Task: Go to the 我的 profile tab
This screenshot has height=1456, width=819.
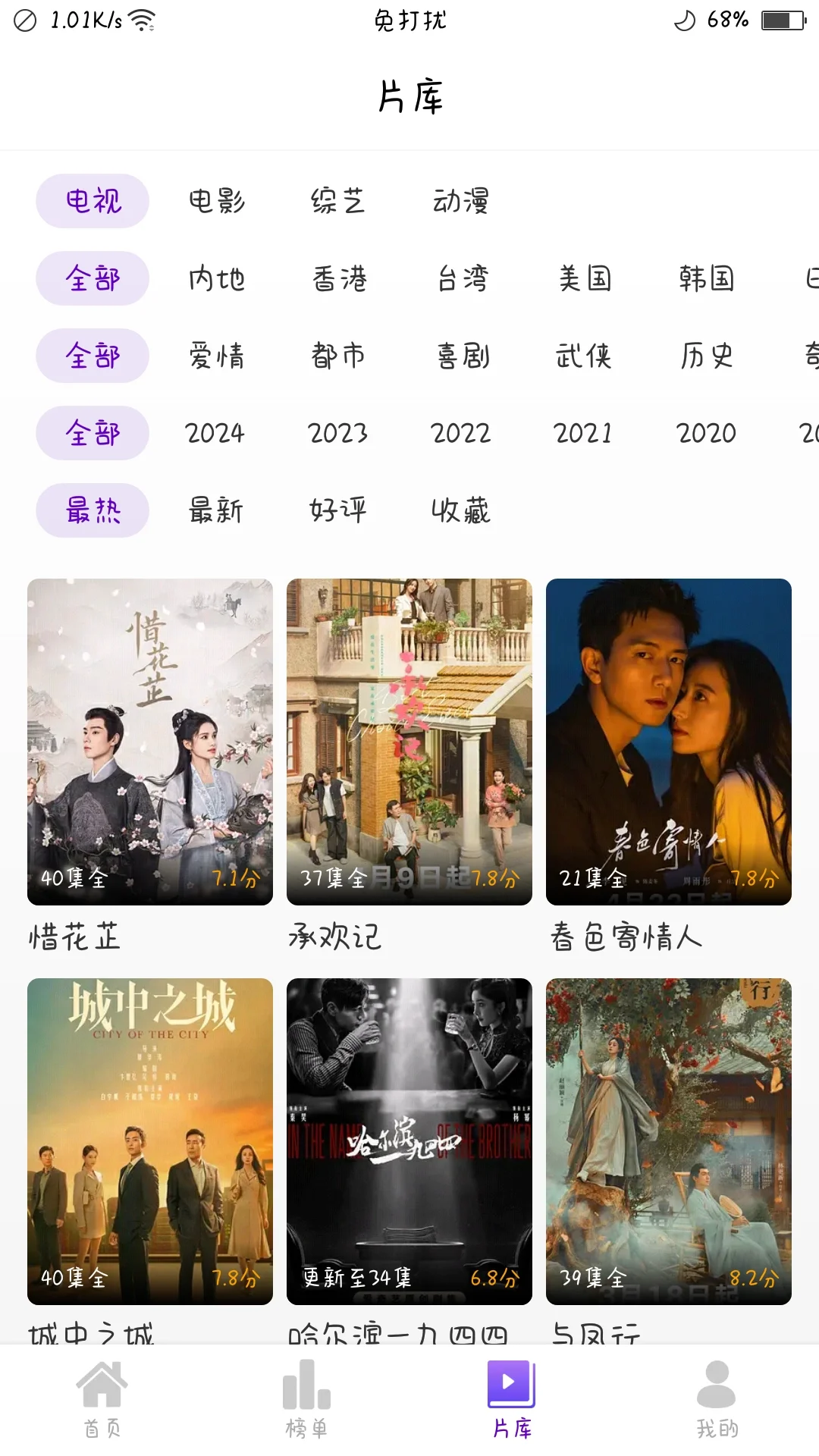Action: coord(717,1400)
